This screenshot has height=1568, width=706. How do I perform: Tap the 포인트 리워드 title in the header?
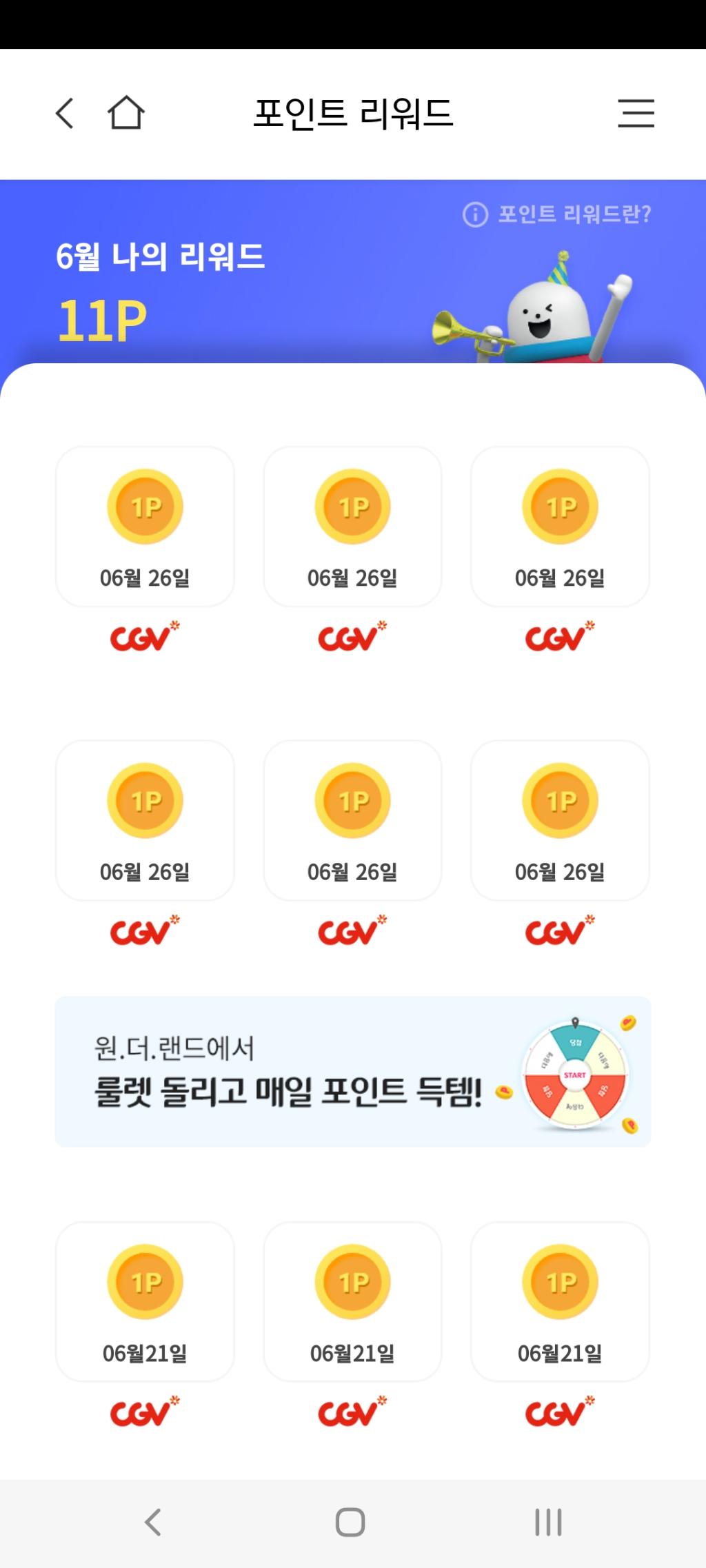tap(352, 112)
